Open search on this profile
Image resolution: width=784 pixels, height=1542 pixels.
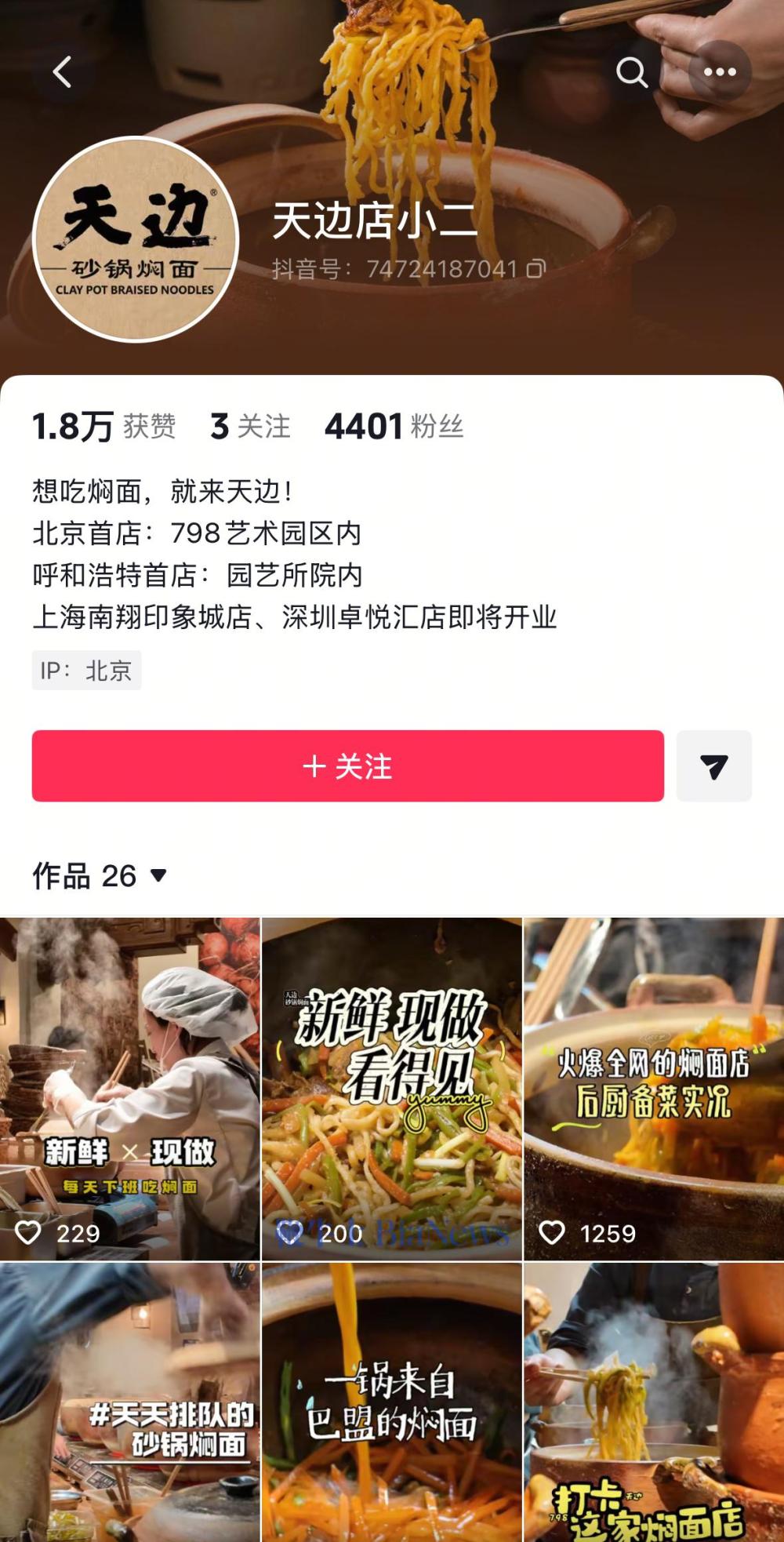(631, 72)
